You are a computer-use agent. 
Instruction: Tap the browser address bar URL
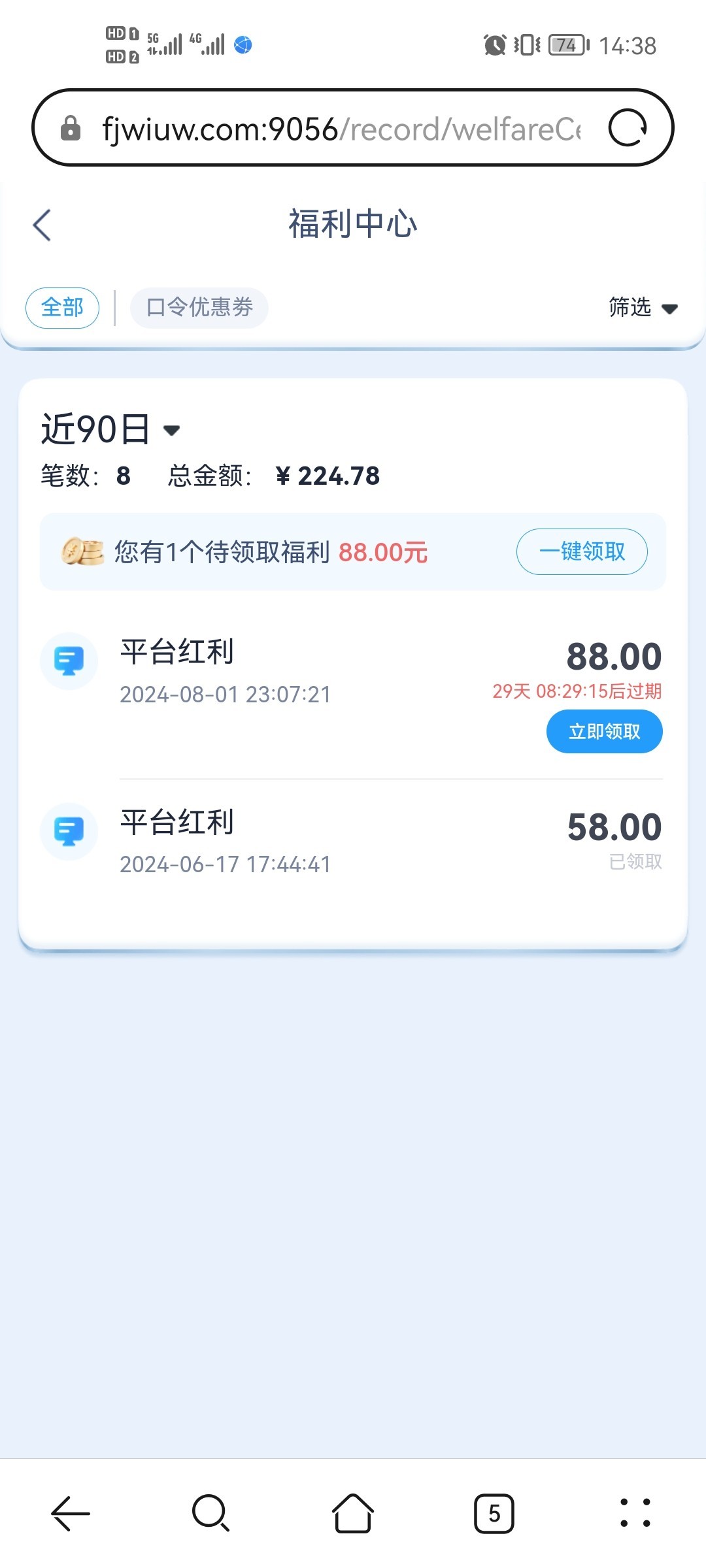341,129
